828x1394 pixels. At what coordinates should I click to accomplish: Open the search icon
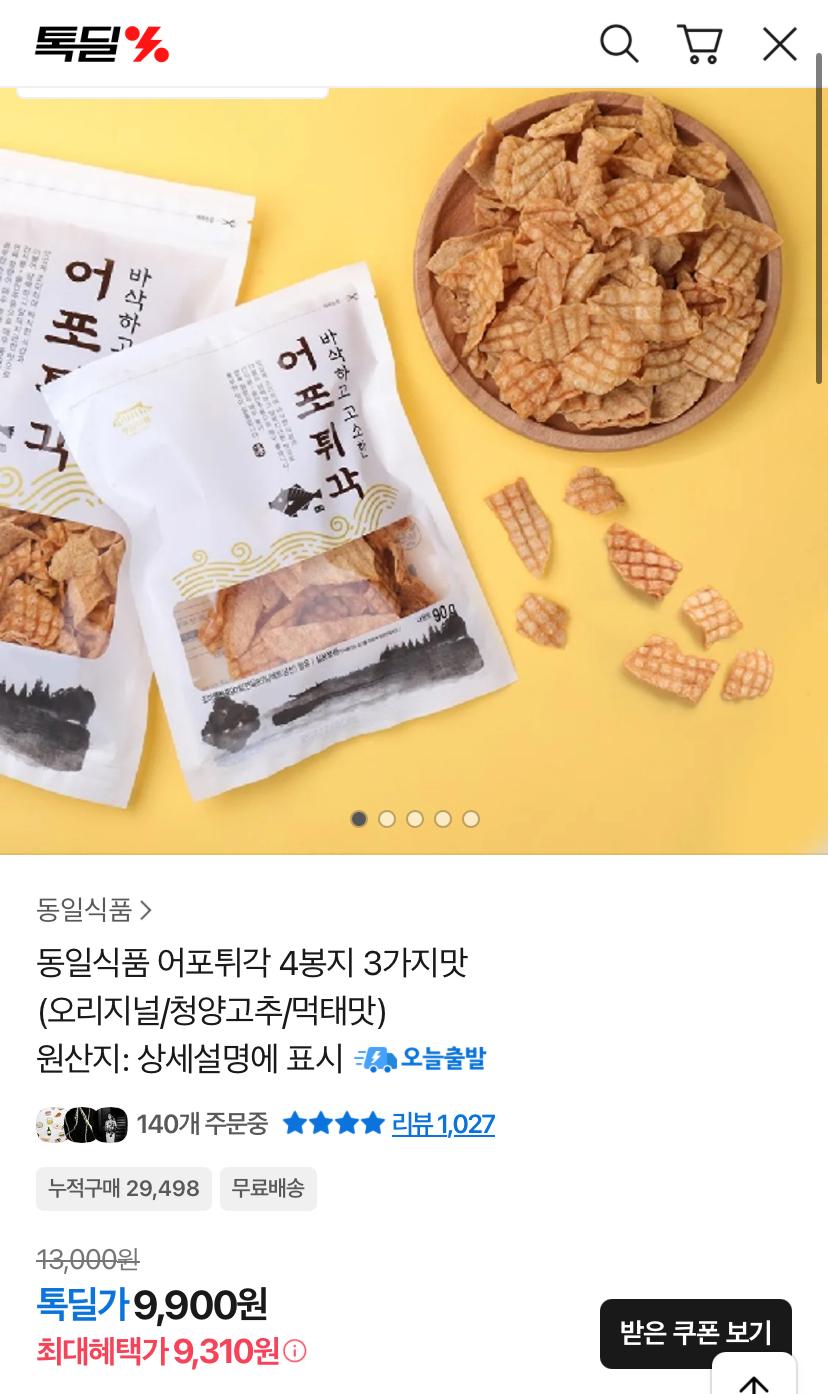619,44
